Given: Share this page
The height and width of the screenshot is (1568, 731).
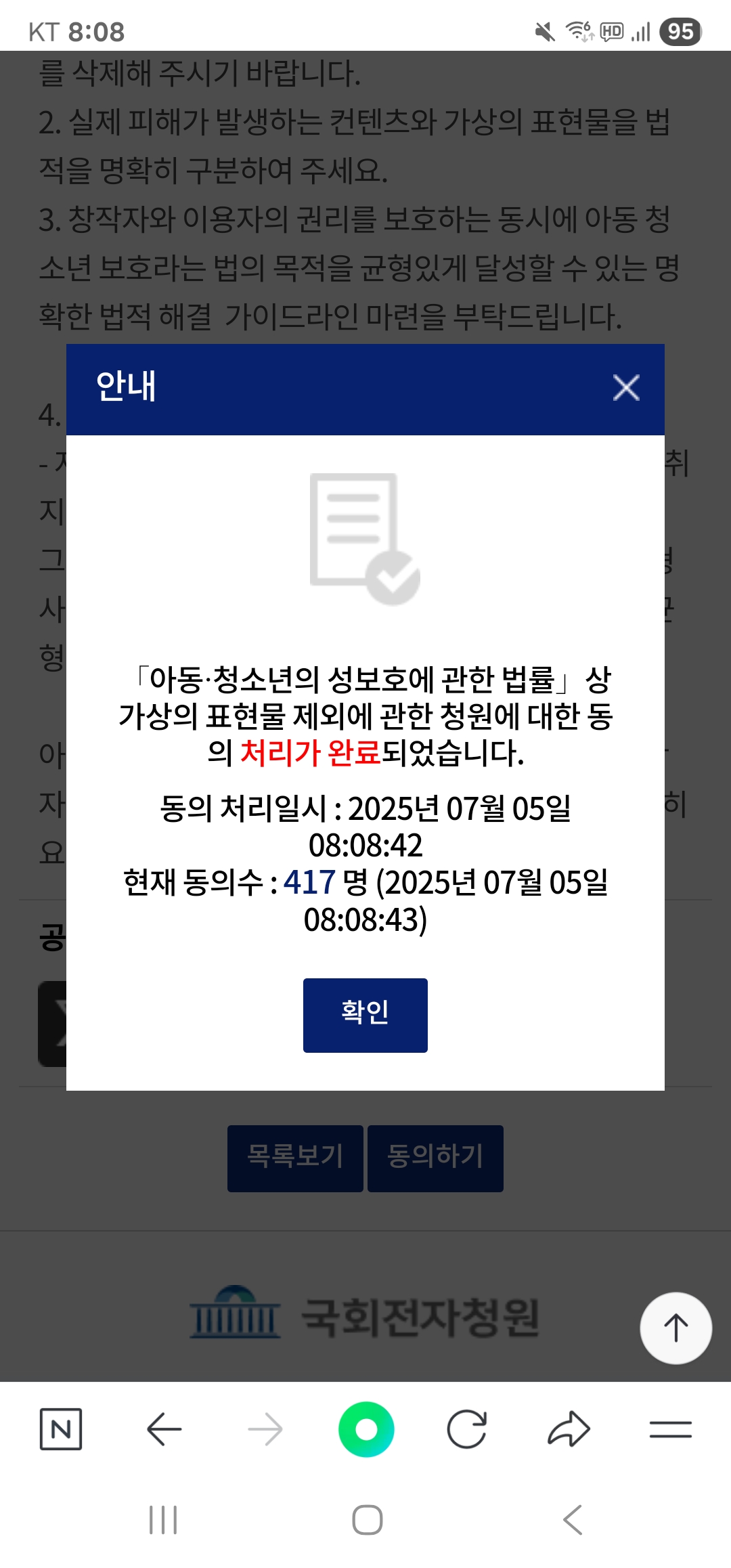Looking at the screenshot, I should (569, 1429).
